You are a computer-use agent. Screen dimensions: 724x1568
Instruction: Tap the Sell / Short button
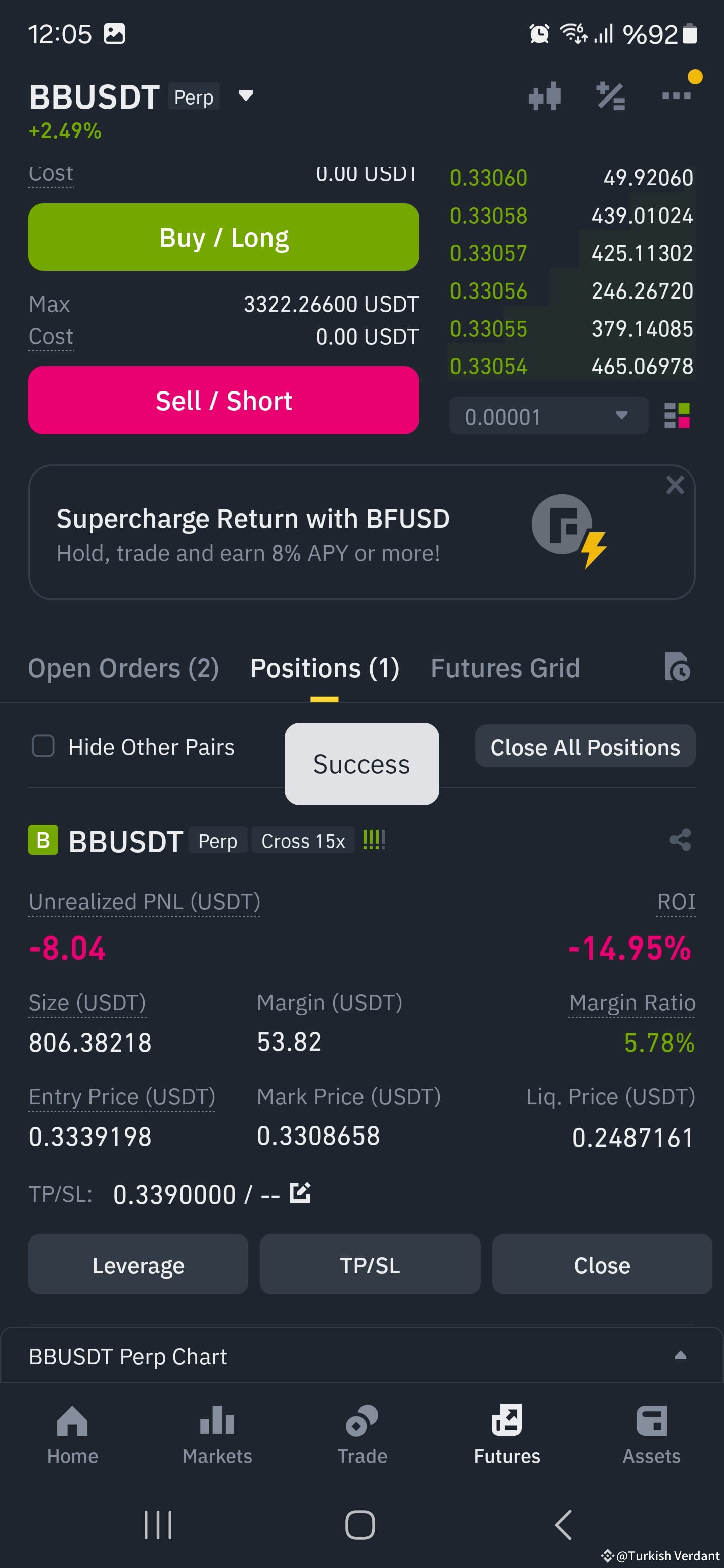tap(223, 401)
